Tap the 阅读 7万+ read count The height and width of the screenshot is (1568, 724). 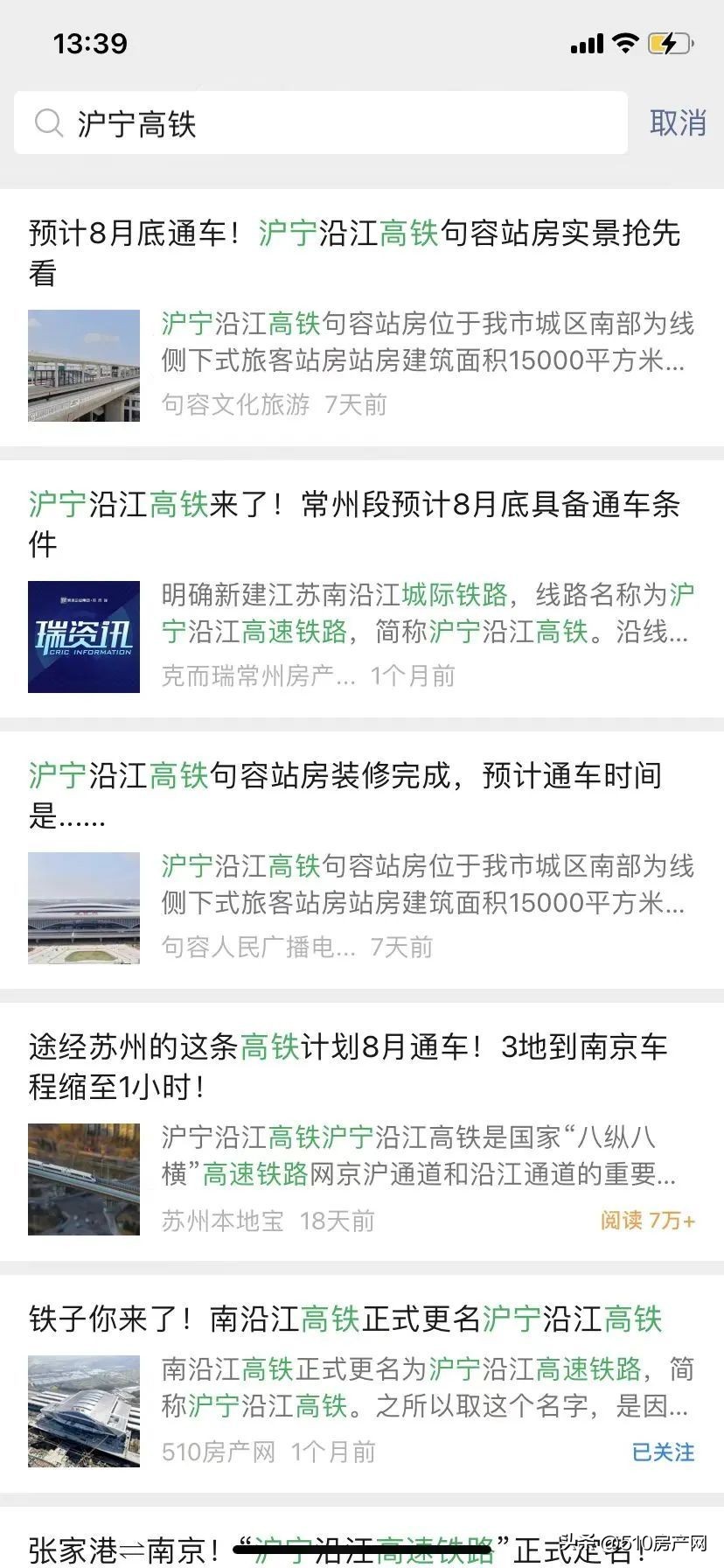coord(647,1222)
